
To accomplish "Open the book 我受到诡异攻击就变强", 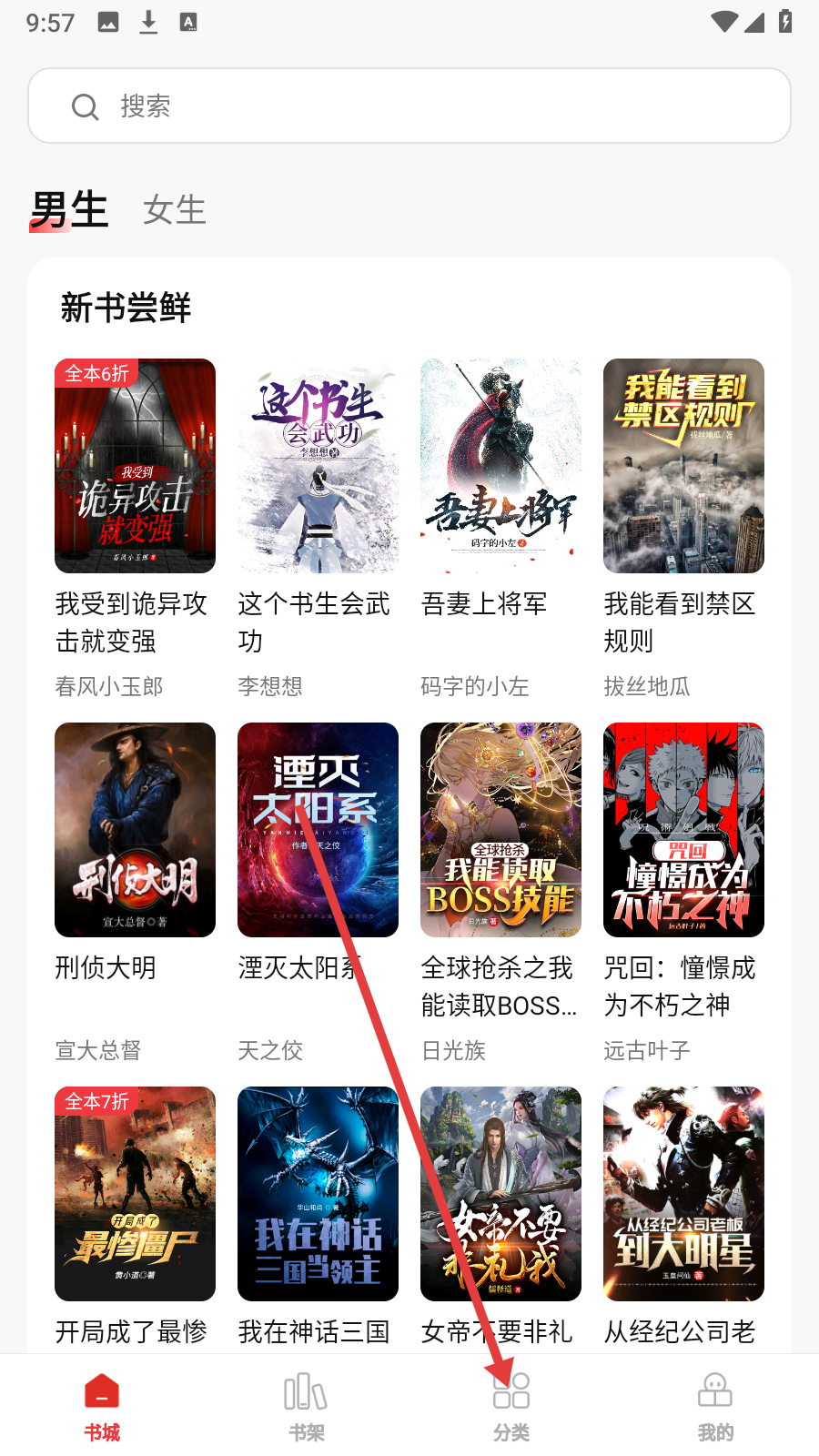I will pos(135,466).
